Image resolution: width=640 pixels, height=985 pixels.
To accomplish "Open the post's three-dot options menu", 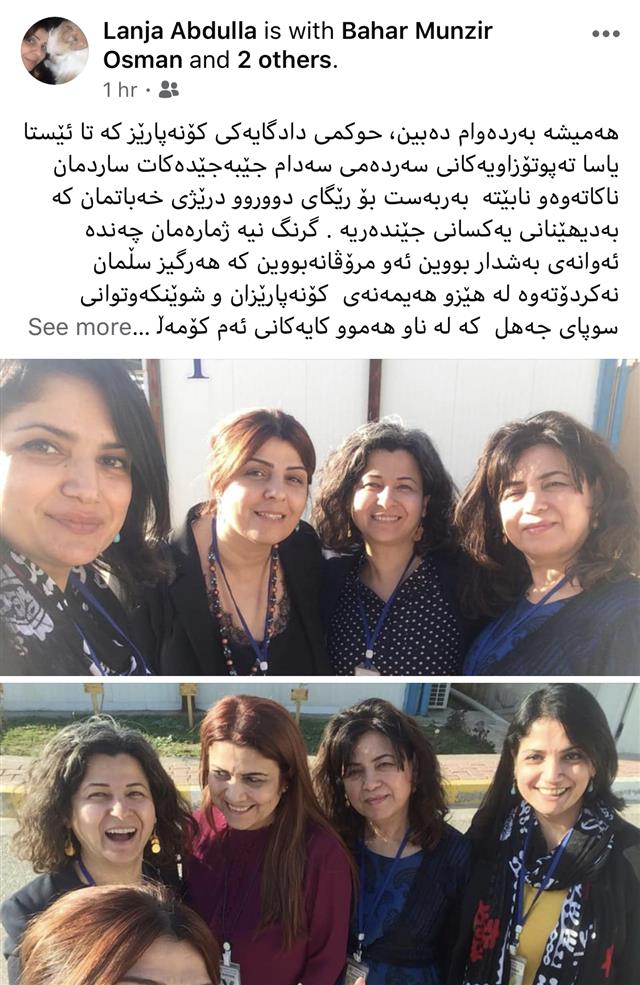I will click(605, 34).
